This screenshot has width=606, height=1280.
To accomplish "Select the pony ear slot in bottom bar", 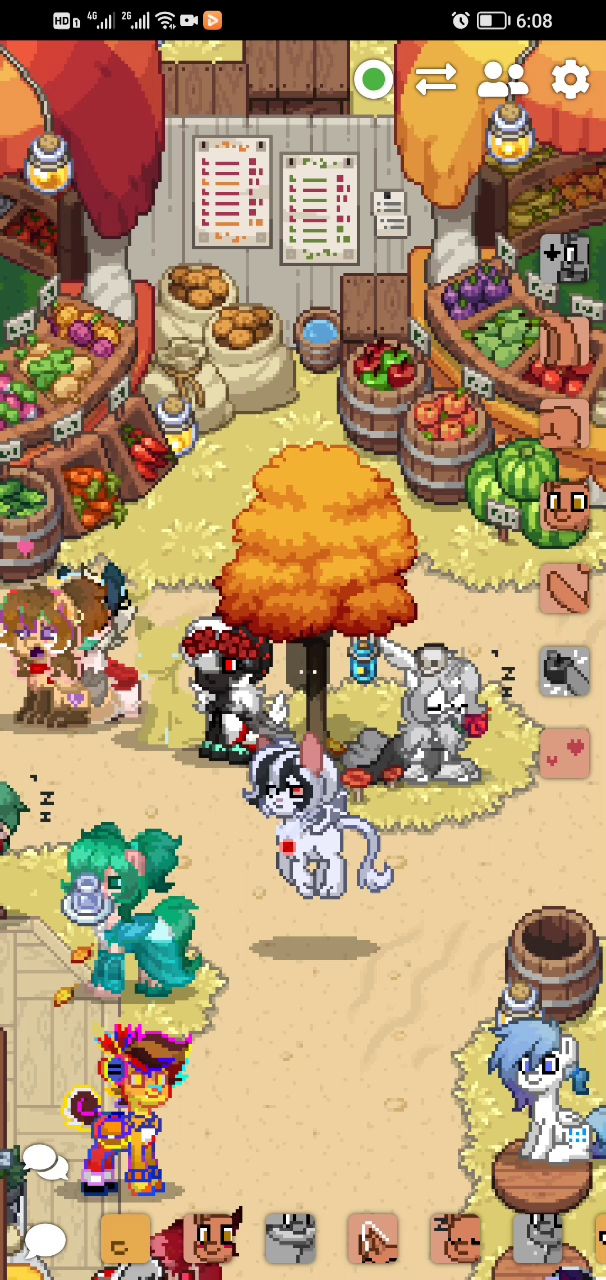I will [372, 1239].
